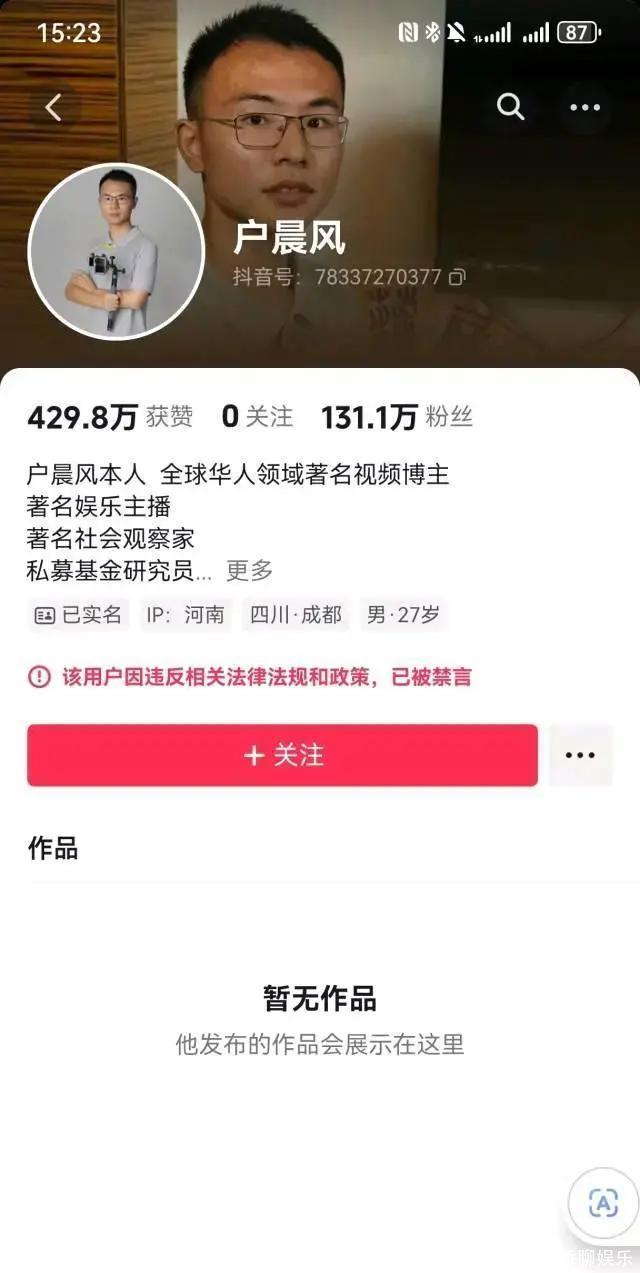This screenshot has height=1273, width=640.
Task: View the 0 关注 following list
Action: pyautogui.click(x=257, y=417)
